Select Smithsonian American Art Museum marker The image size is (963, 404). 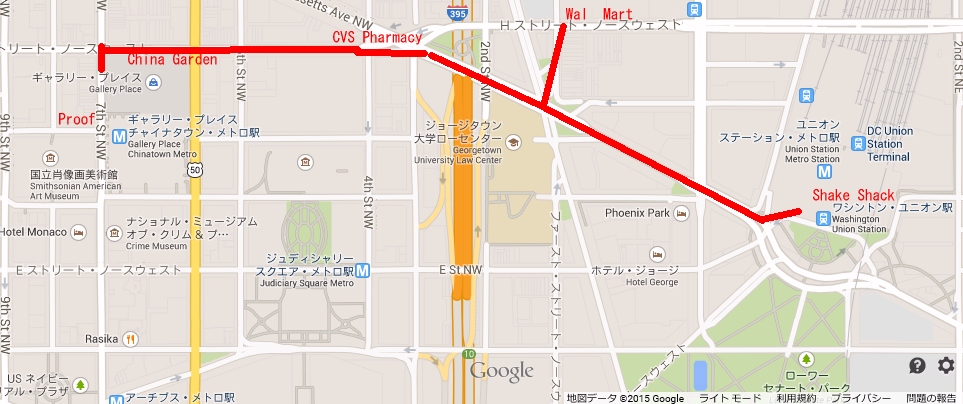50,158
